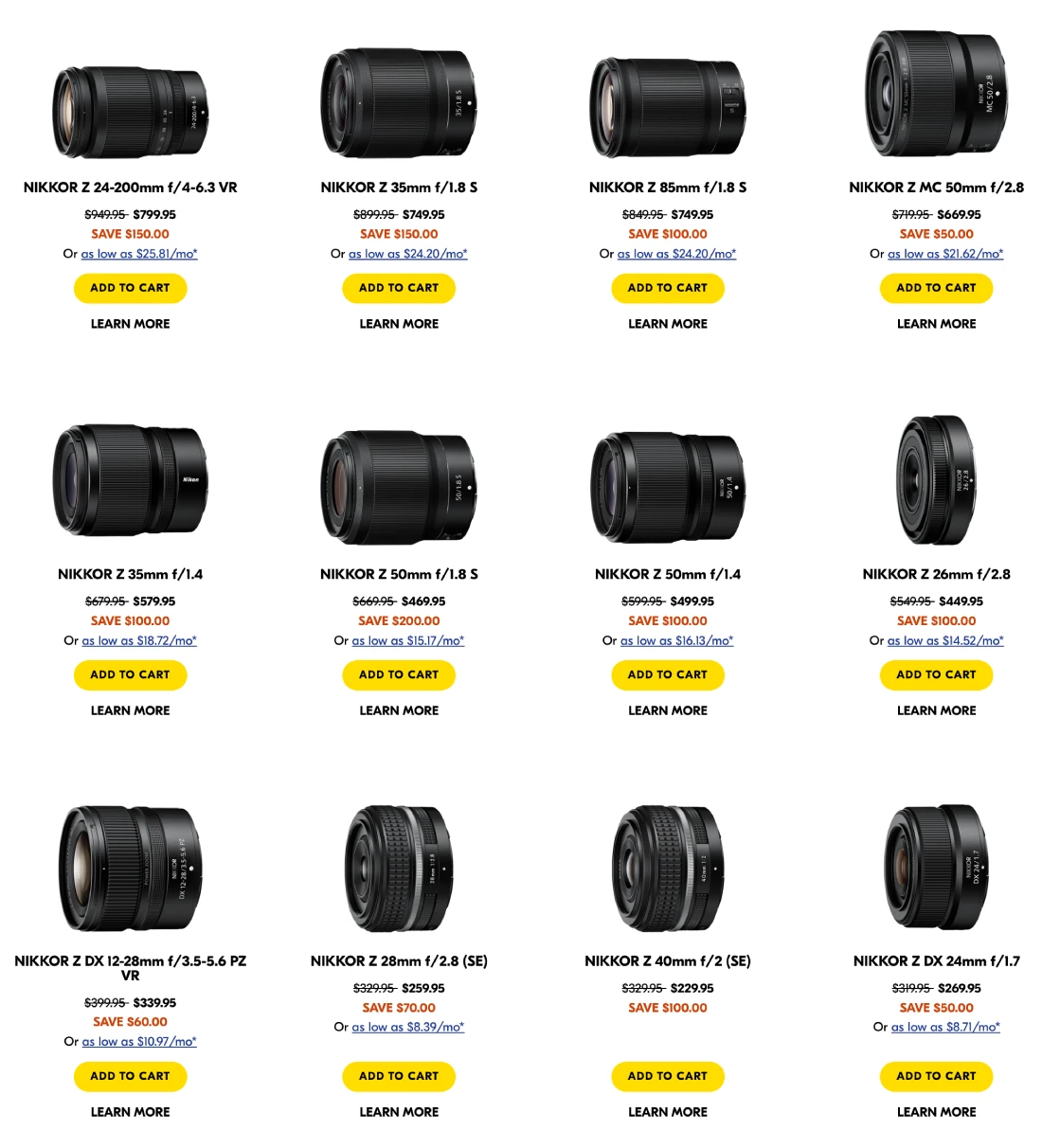1042x1148 pixels.
Task: Add NIKKOR Z DX 12-28mm PZ VR to cart
Action: pyautogui.click(x=130, y=1076)
